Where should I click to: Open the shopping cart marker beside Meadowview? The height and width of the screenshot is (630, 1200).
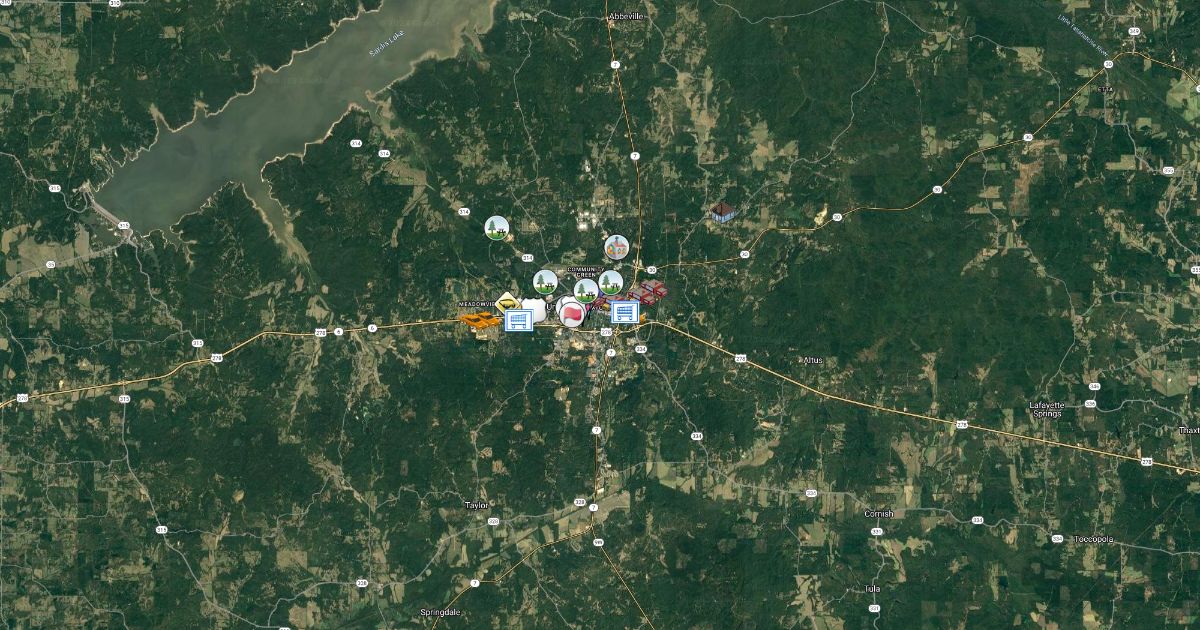[517, 320]
